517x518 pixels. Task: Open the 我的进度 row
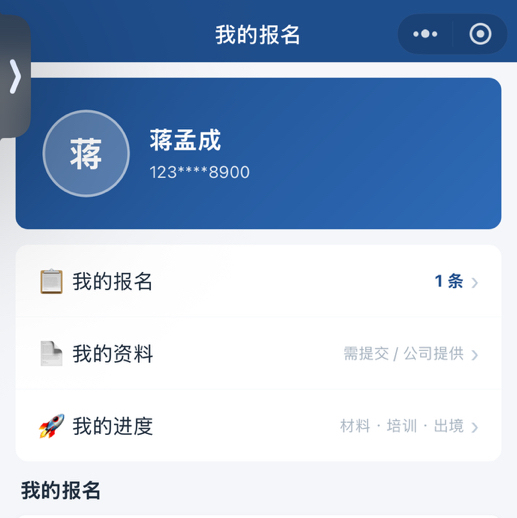pos(258,426)
